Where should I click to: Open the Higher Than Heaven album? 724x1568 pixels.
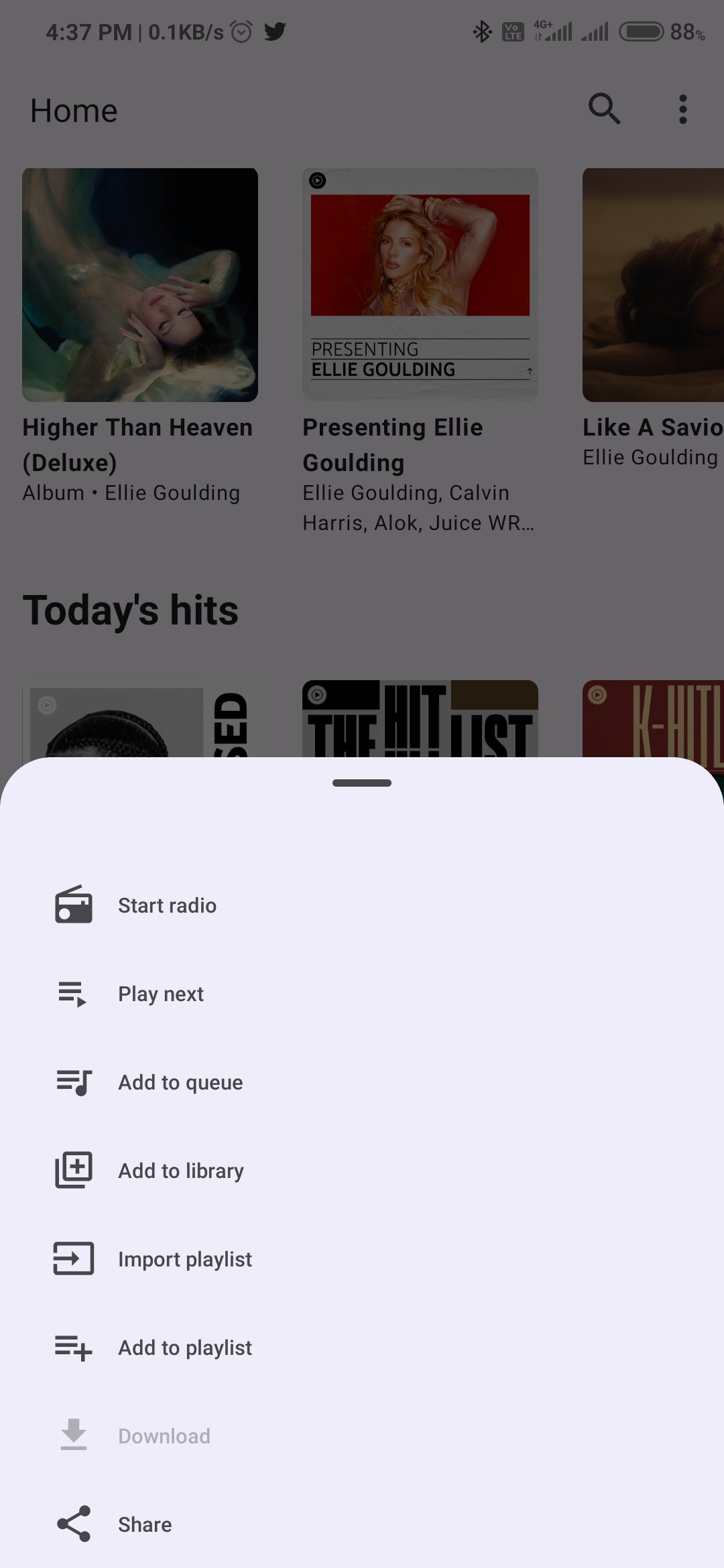coord(139,284)
